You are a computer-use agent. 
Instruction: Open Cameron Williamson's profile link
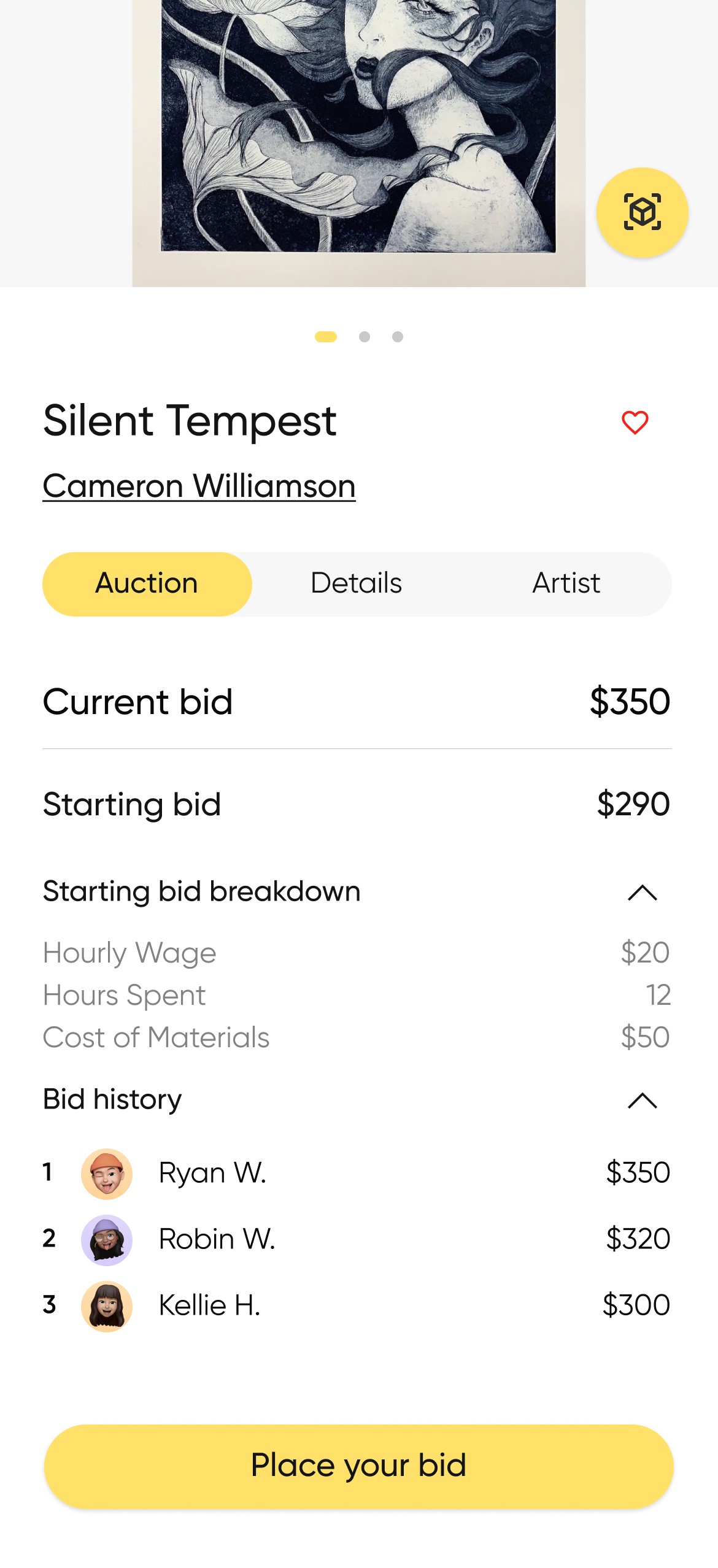199,486
